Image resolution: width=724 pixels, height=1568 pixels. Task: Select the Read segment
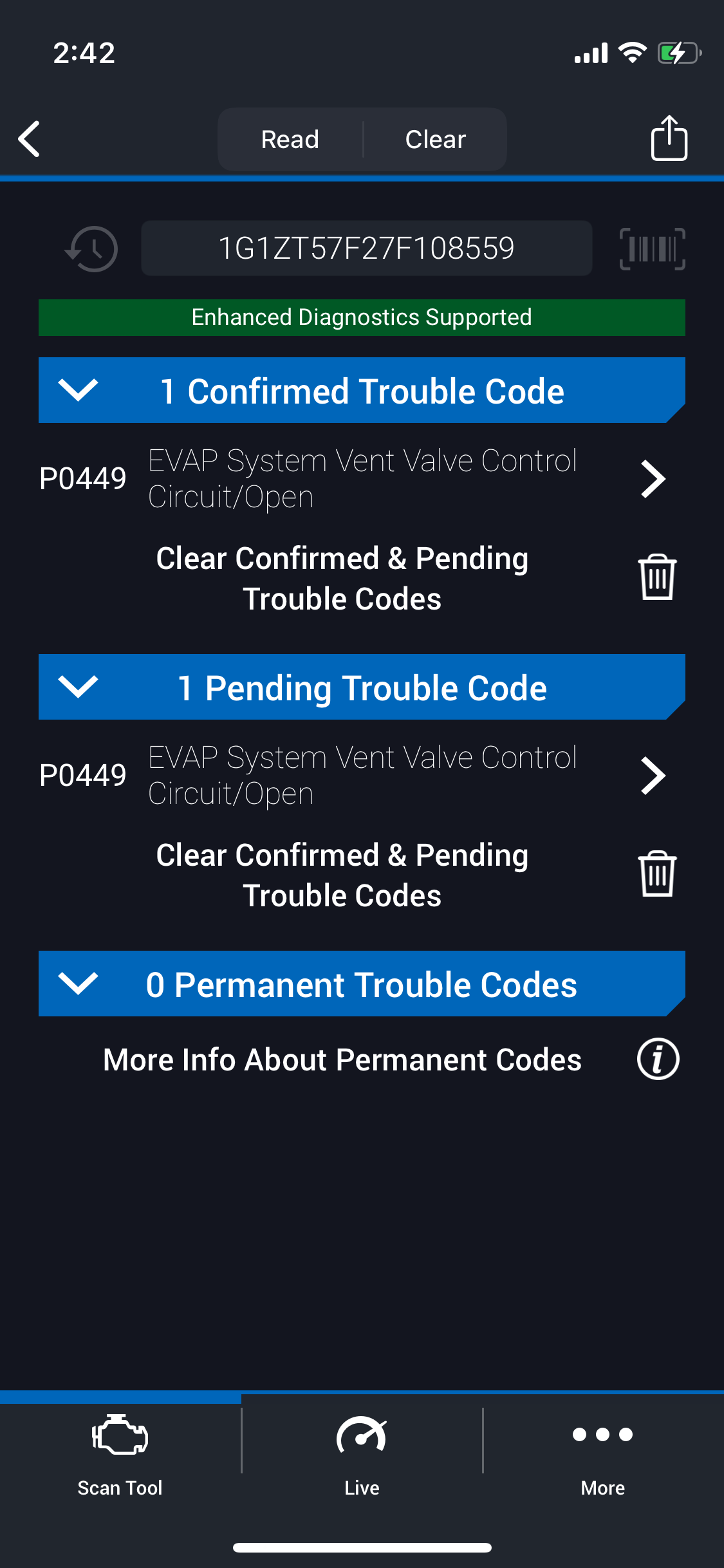pos(290,139)
